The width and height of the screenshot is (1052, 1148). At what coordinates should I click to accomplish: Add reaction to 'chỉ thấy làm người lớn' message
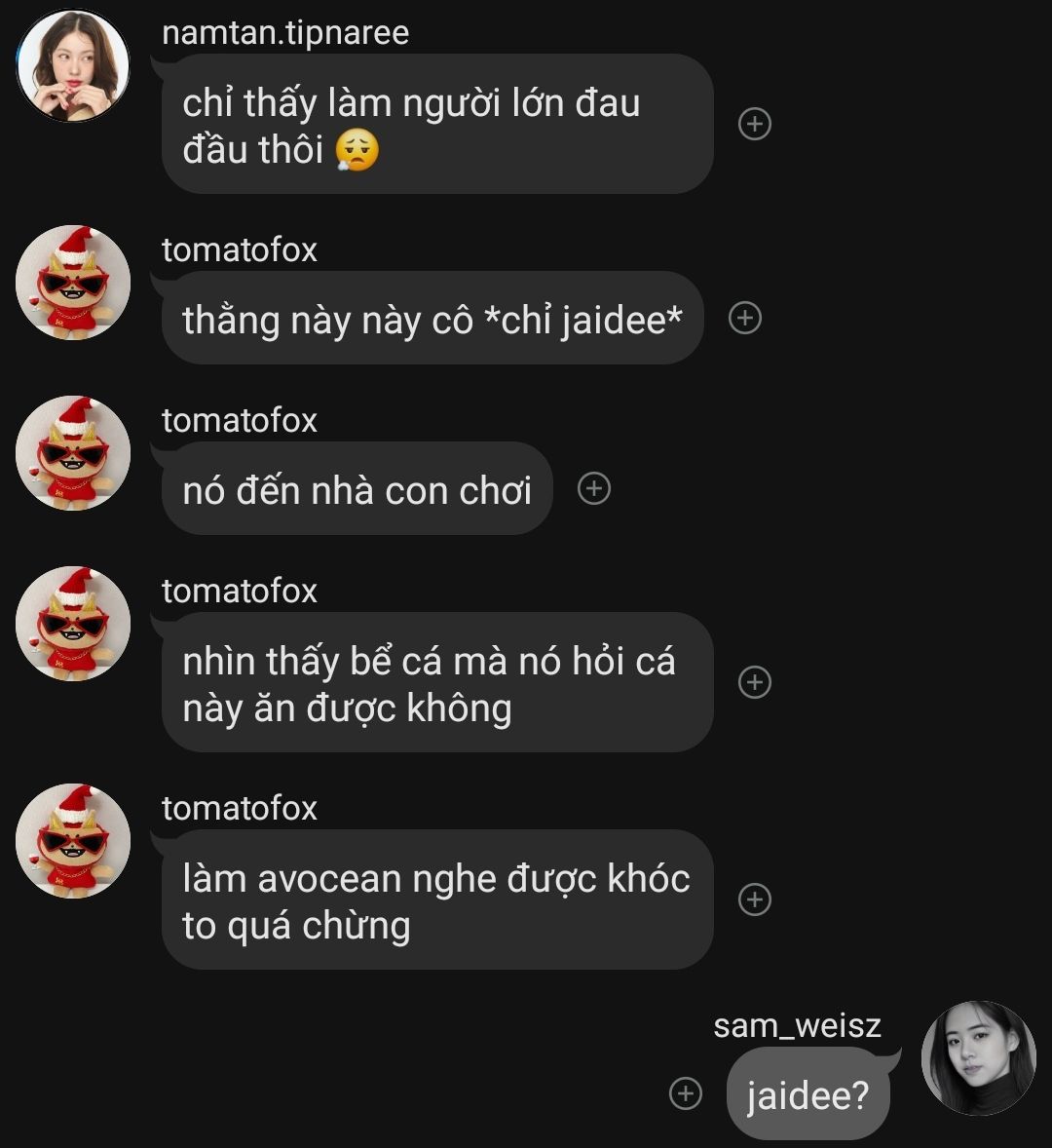755,124
